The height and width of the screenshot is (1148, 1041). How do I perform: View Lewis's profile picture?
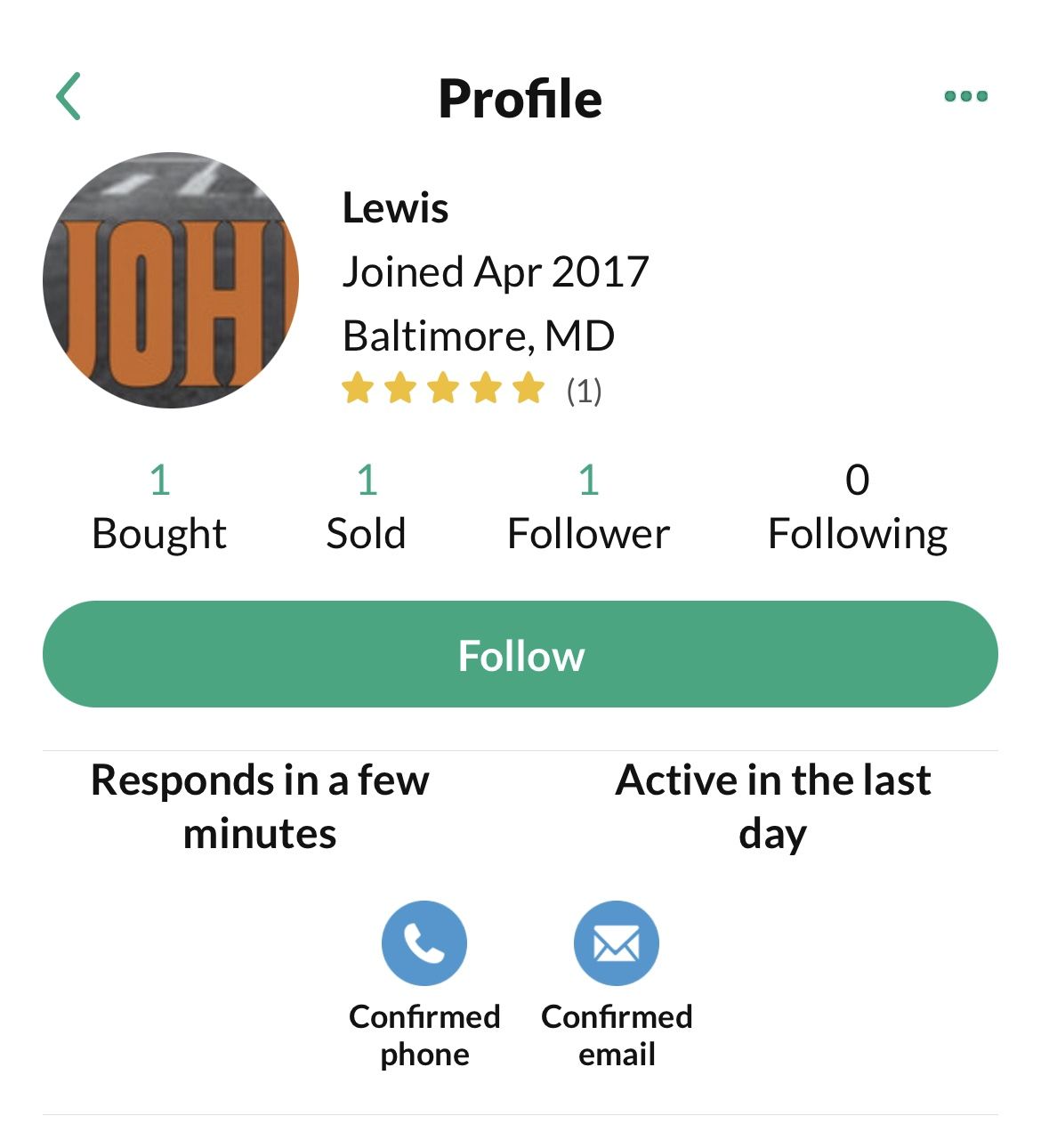pyautogui.click(x=171, y=280)
